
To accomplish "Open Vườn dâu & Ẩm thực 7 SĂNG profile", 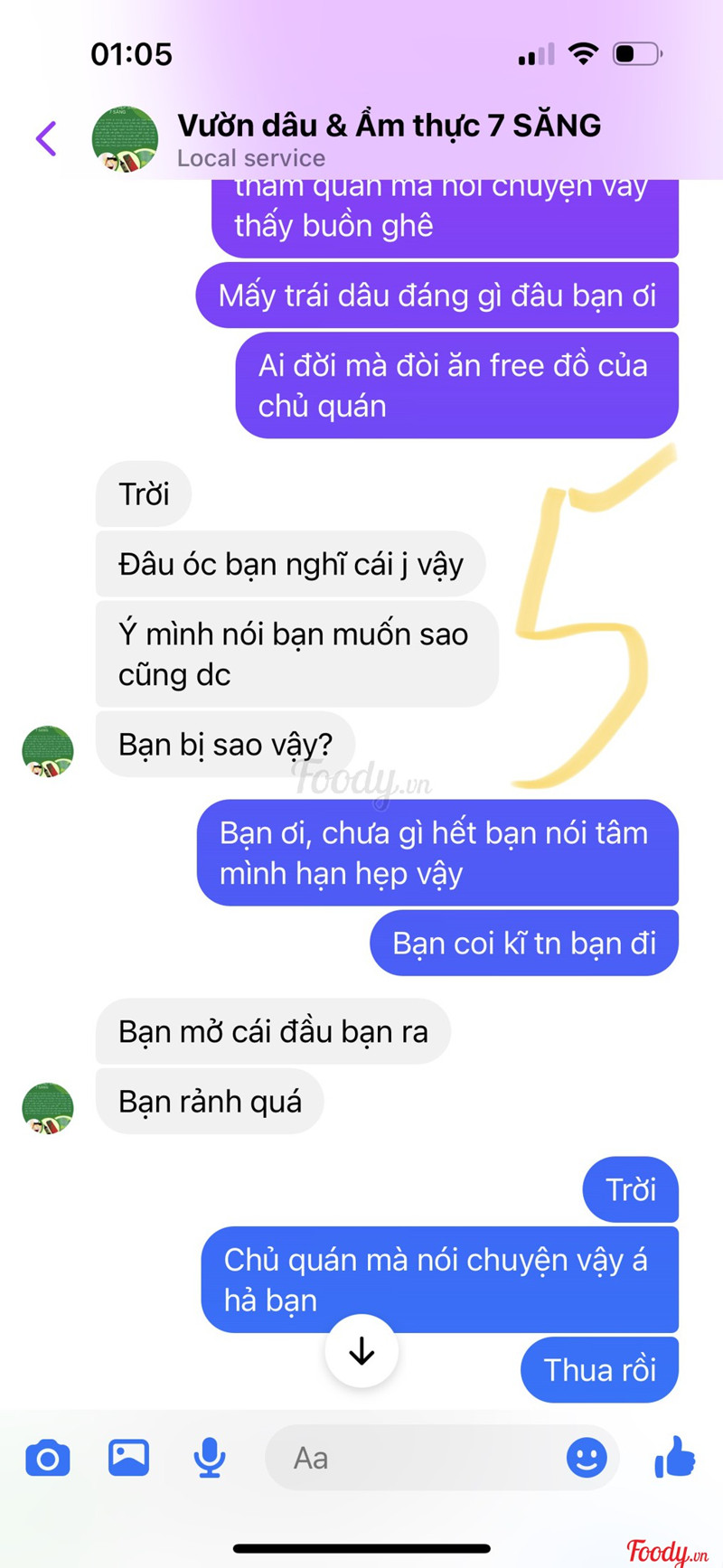I will [x=389, y=126].
